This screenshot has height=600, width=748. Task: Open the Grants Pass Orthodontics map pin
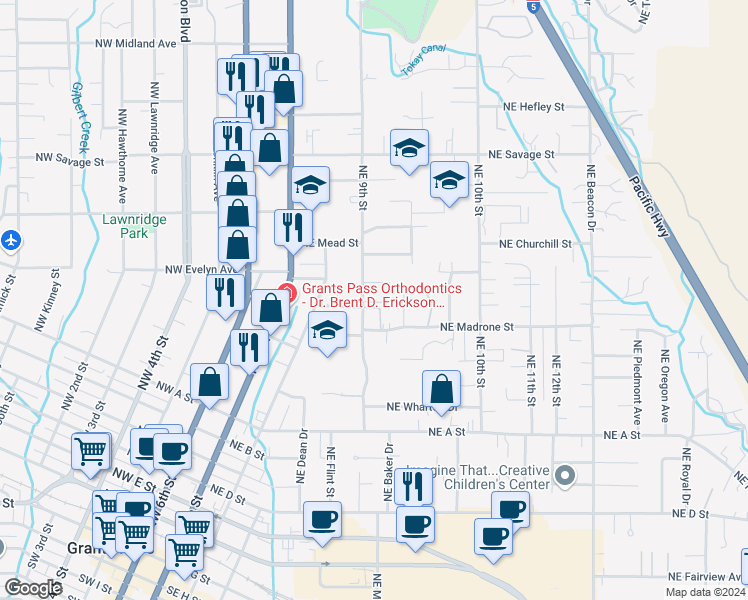pyautogui.click(x=287, y=293)
